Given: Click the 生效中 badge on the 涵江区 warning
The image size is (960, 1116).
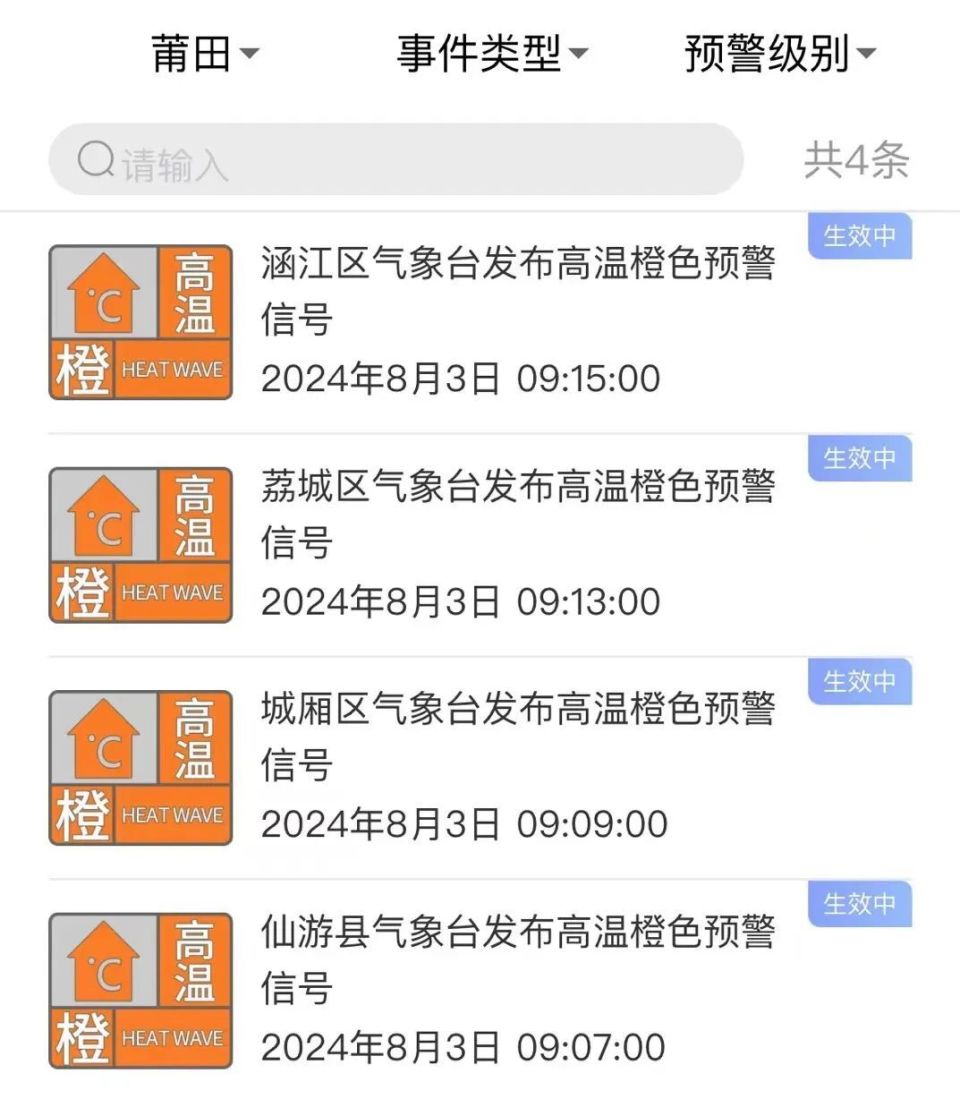Looking at the screenshot, I should coord(860,235).
